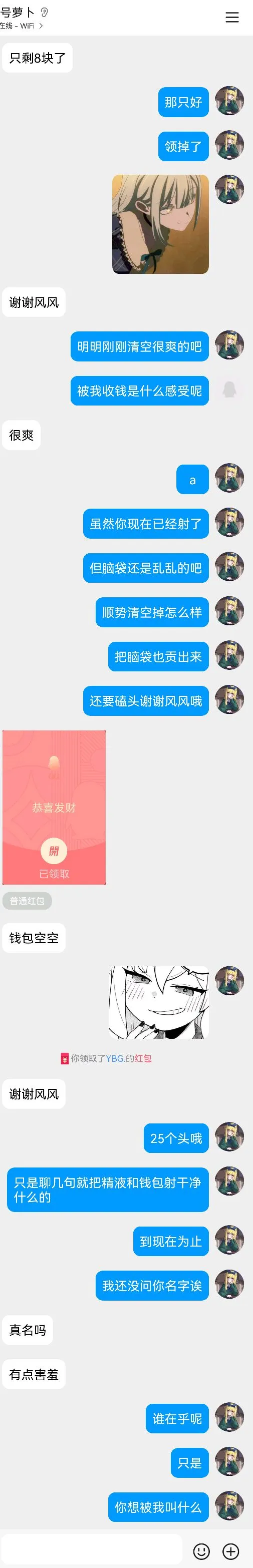The width and height of the screenshot is (253, 1568).
Task: Tap the ear mode icon beside chat name
Action: click(44, 12)
